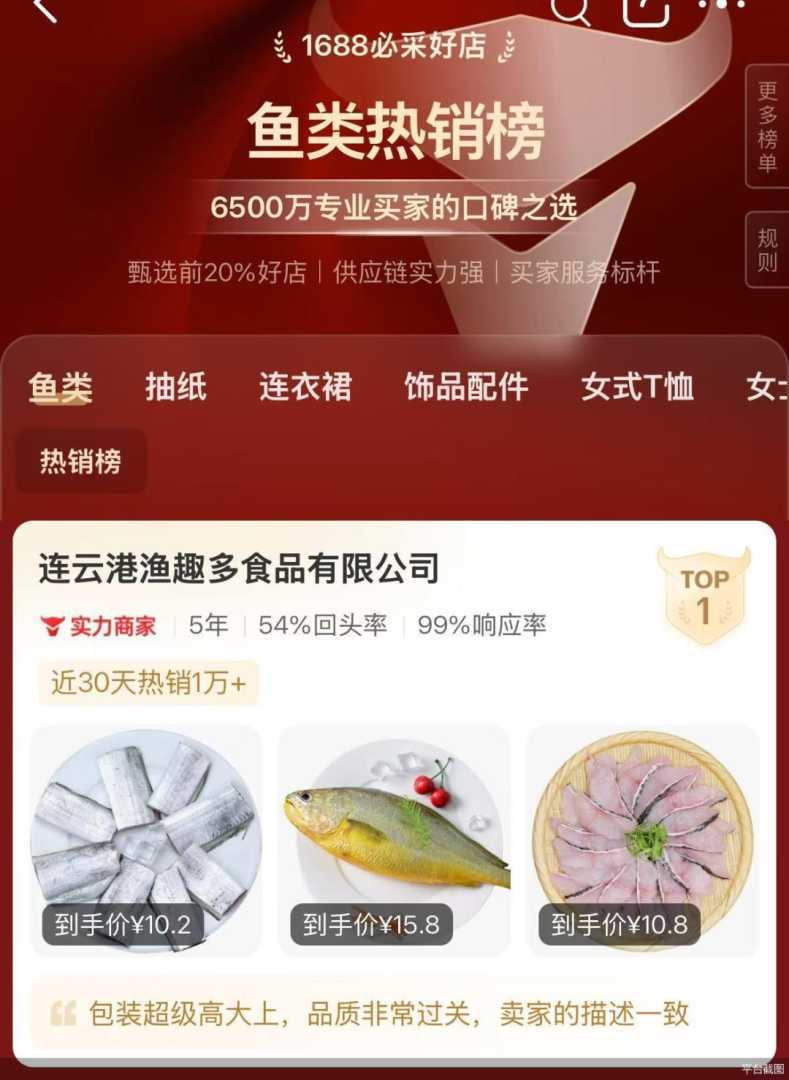Share this fish ranking page
Viewport: 789px width, 1080px height.
pyautogui.click(x=646, y=8)
